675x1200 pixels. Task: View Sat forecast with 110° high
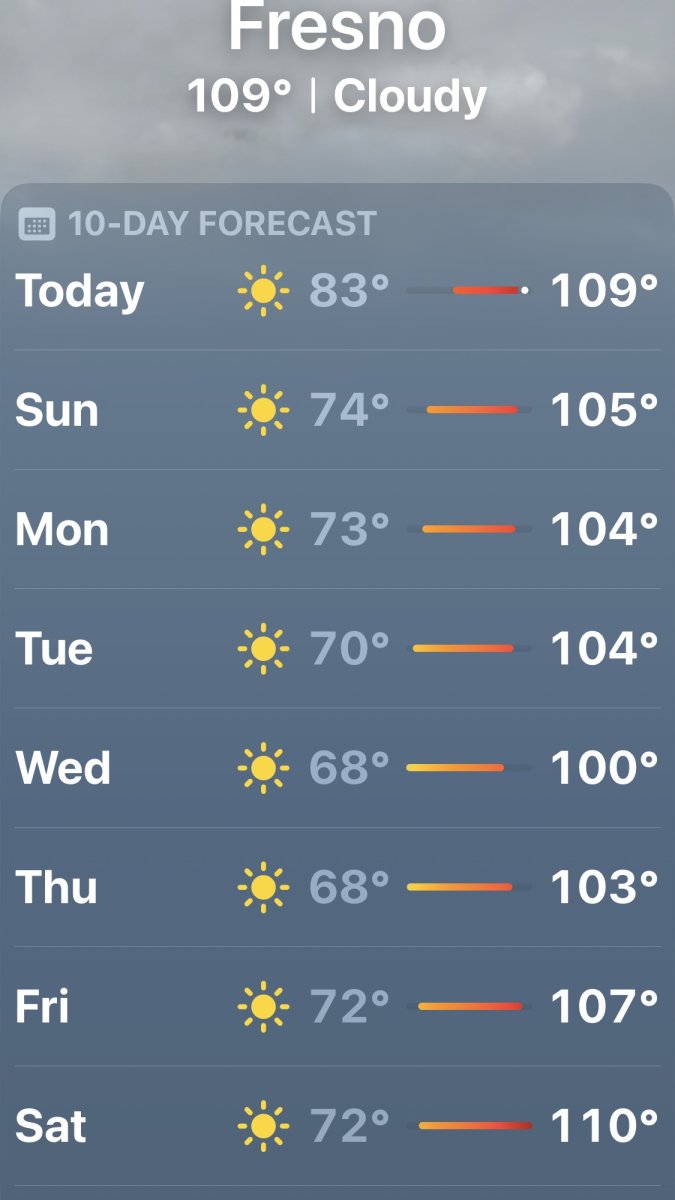337,1126
